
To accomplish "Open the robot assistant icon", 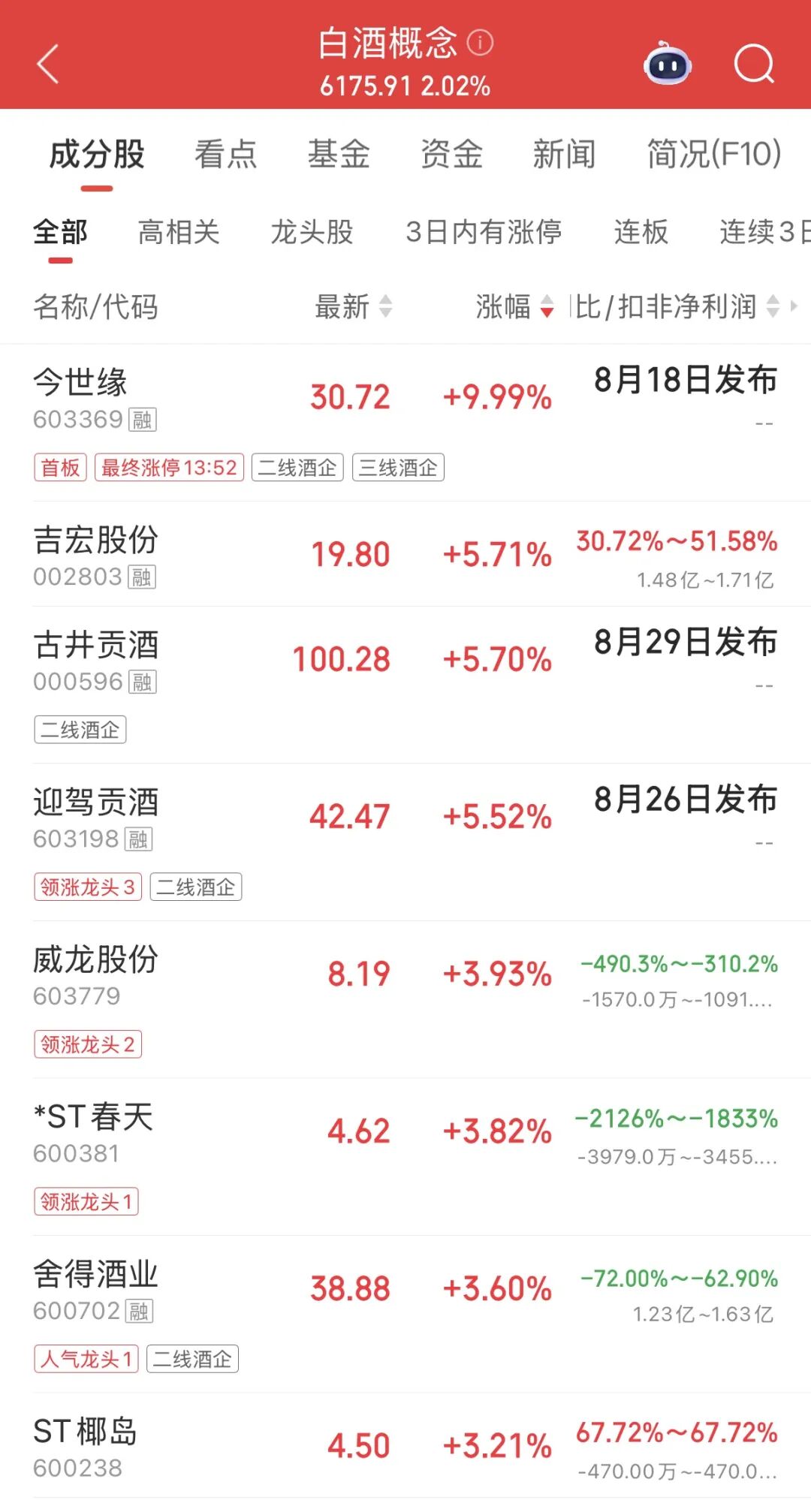I will tap(668, 64).
